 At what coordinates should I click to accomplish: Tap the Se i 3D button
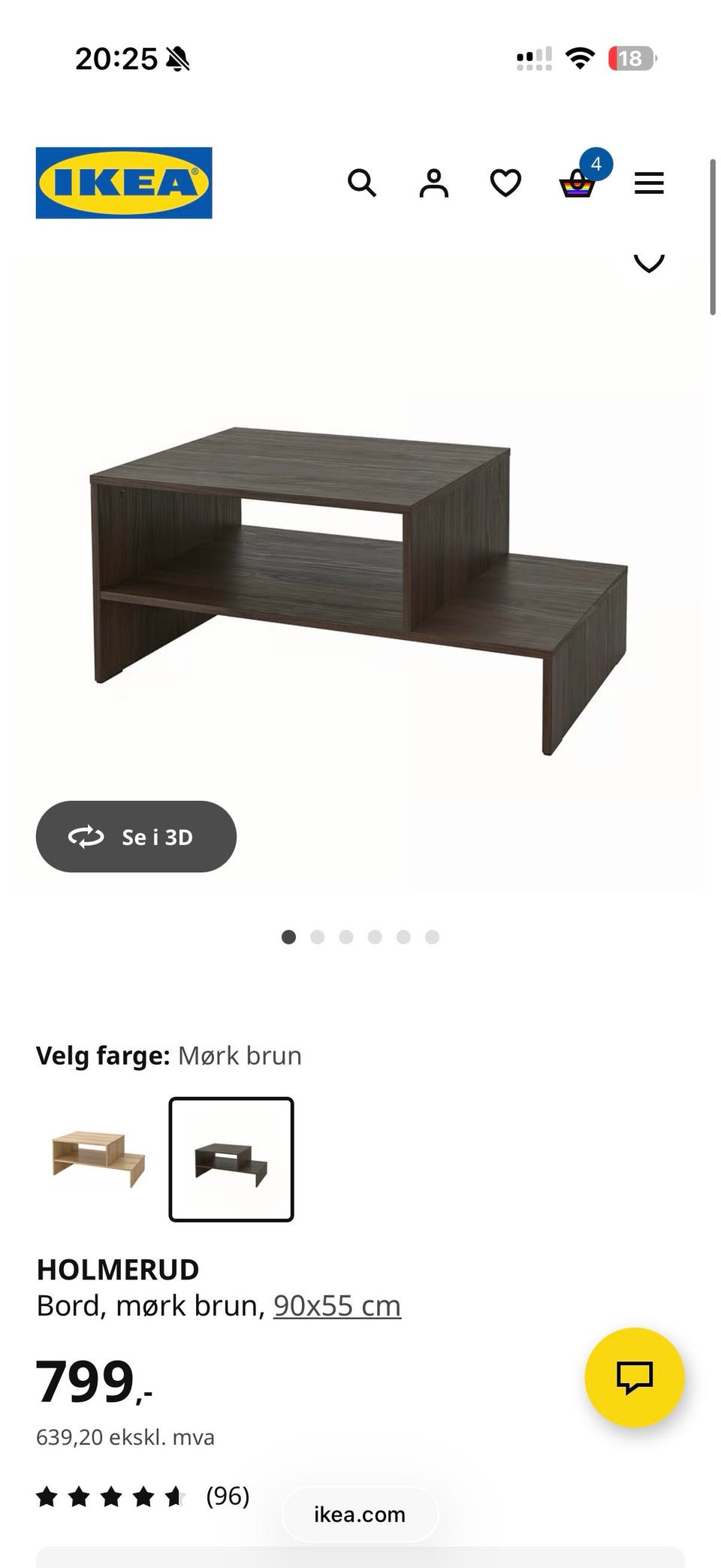(x=136, y=836)
